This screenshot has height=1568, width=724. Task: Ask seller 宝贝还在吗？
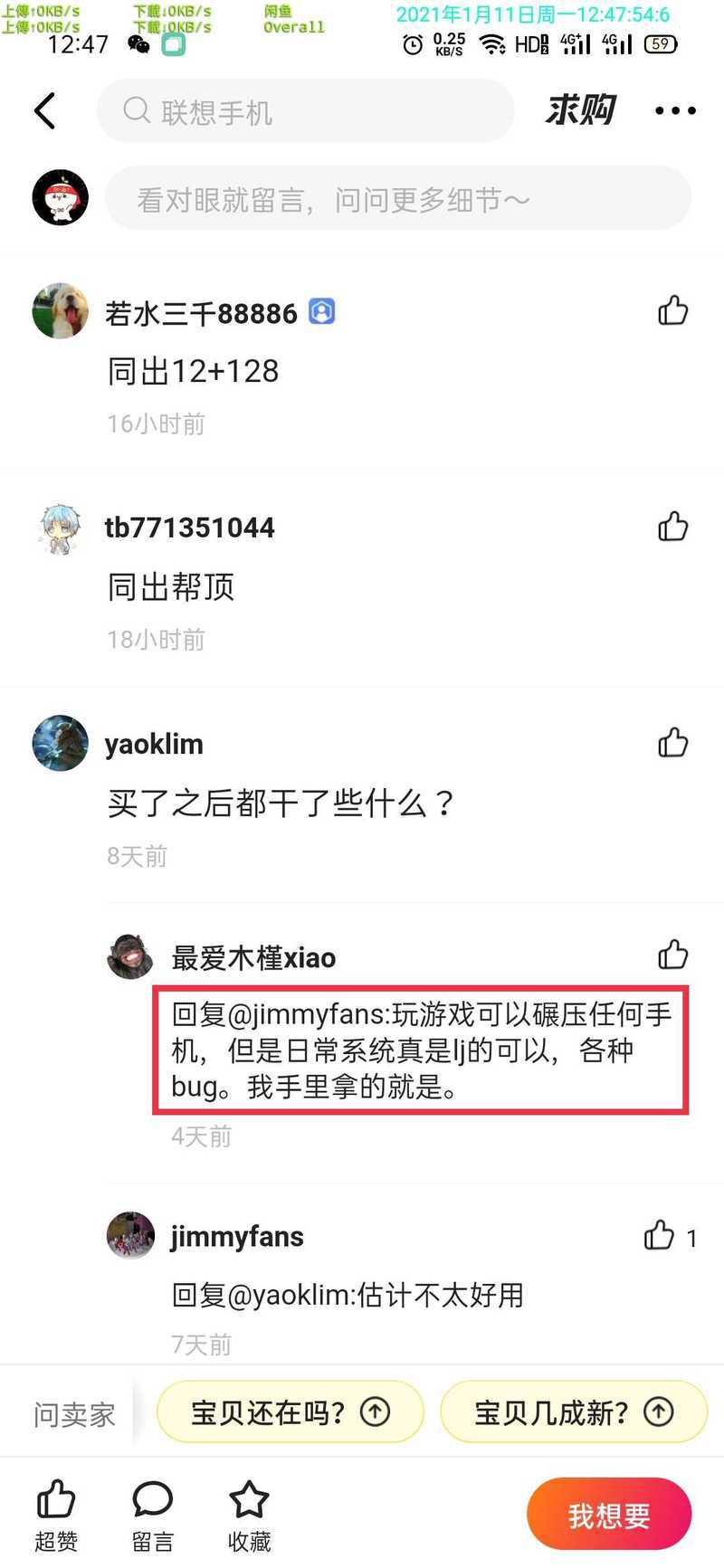290,1411
